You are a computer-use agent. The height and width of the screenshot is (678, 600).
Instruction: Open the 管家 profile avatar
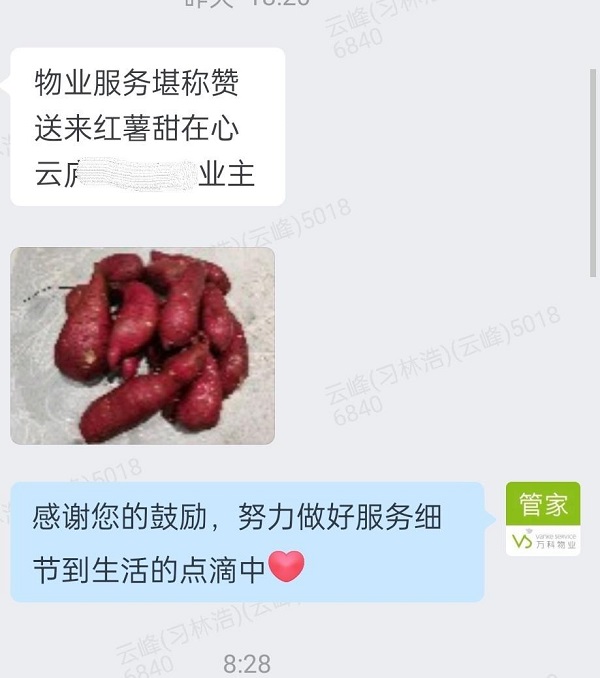542,518
